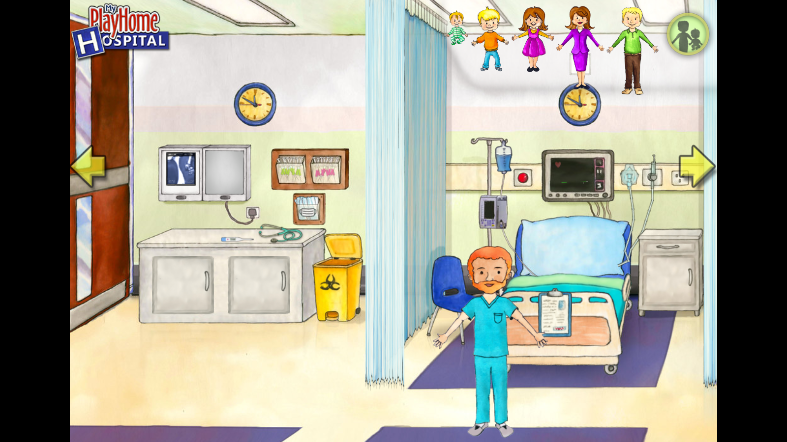
Task: Select the girl in the pink dress
Action: [x=532, y=38]
